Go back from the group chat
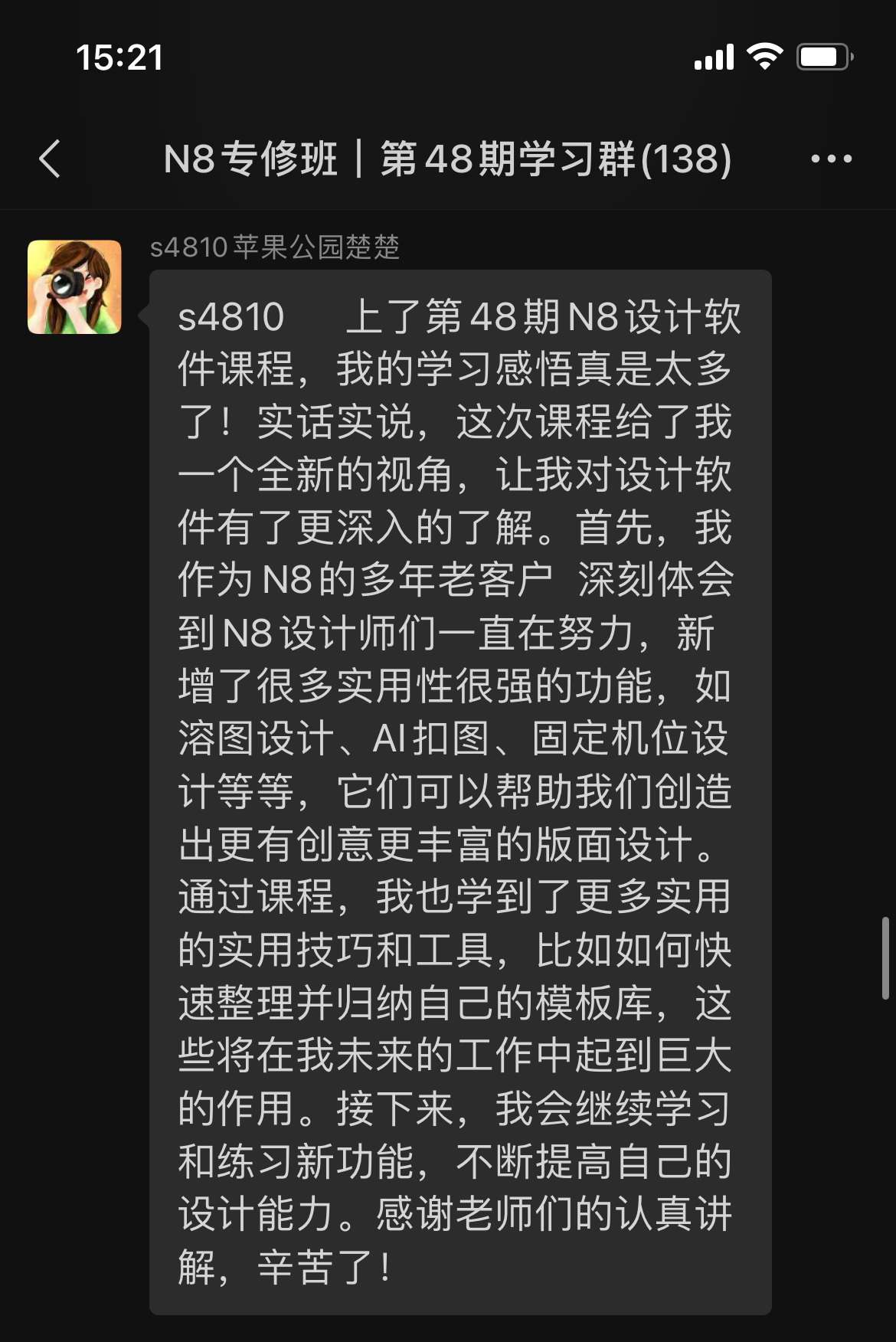This screenshot has width=896, height=1342. 50,159
